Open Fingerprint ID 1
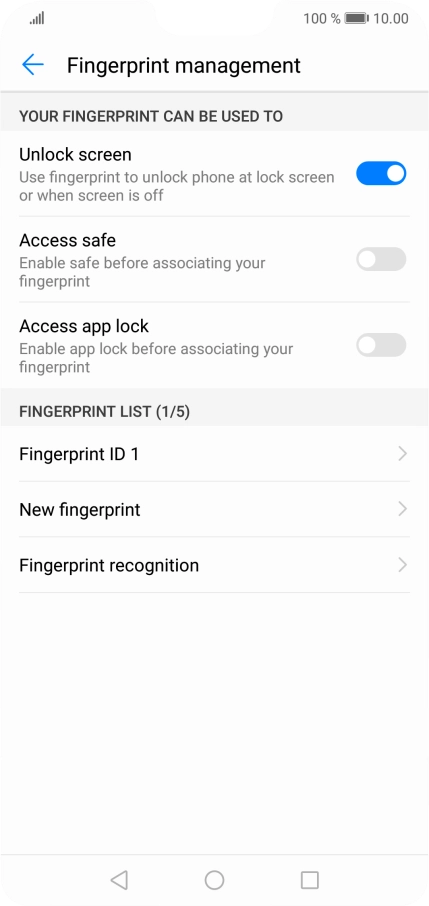The width and height of the screenshot is (429, 906). coord(214,454)
